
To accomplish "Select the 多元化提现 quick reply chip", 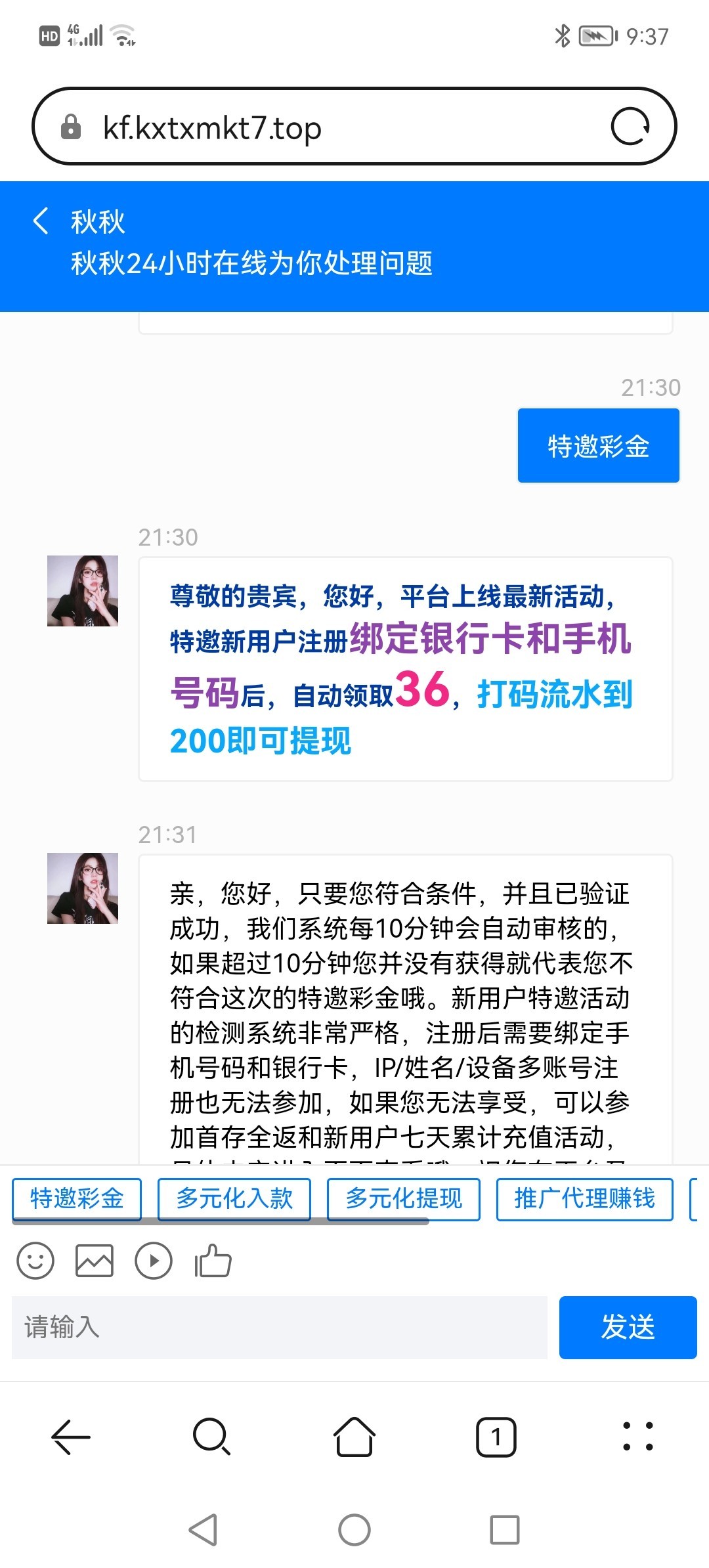I will 404,1198.
